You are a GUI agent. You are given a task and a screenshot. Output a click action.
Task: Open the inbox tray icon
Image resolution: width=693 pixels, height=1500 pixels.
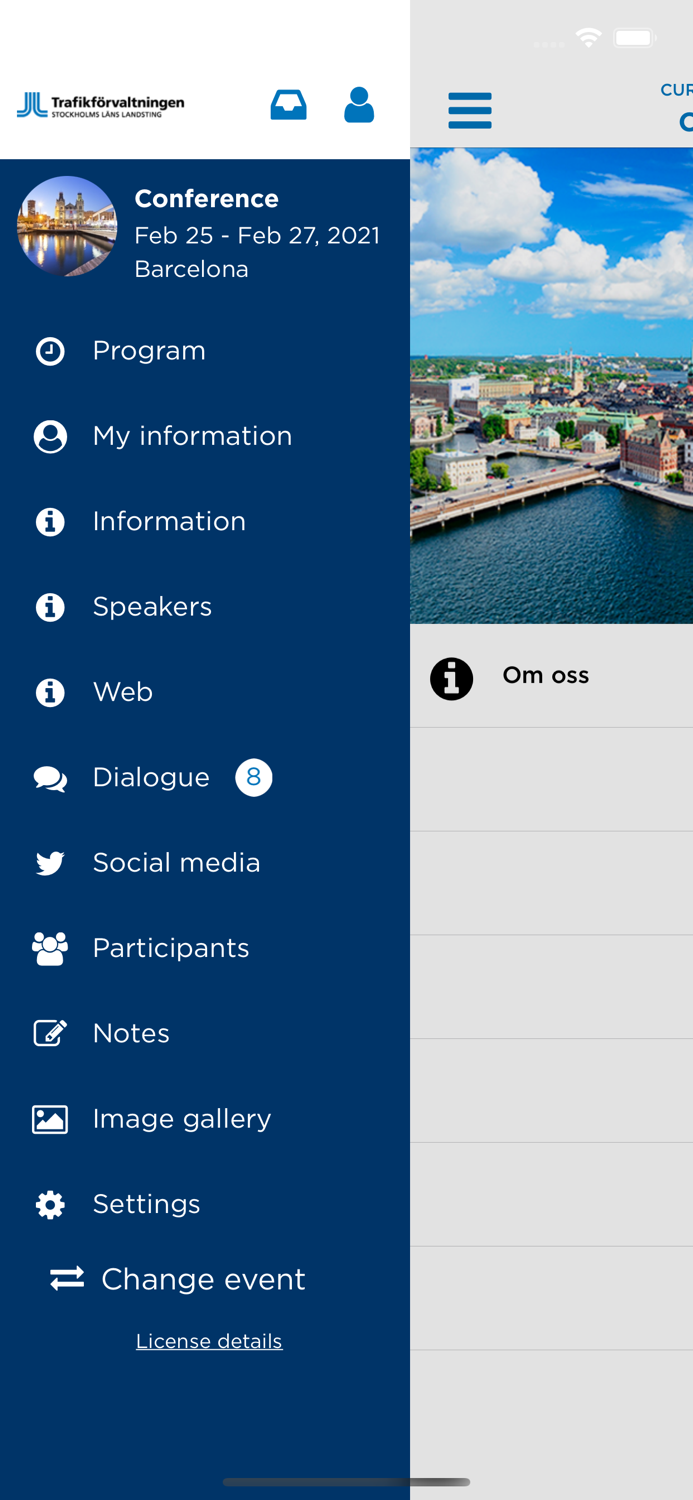click(x=288, y=105)
